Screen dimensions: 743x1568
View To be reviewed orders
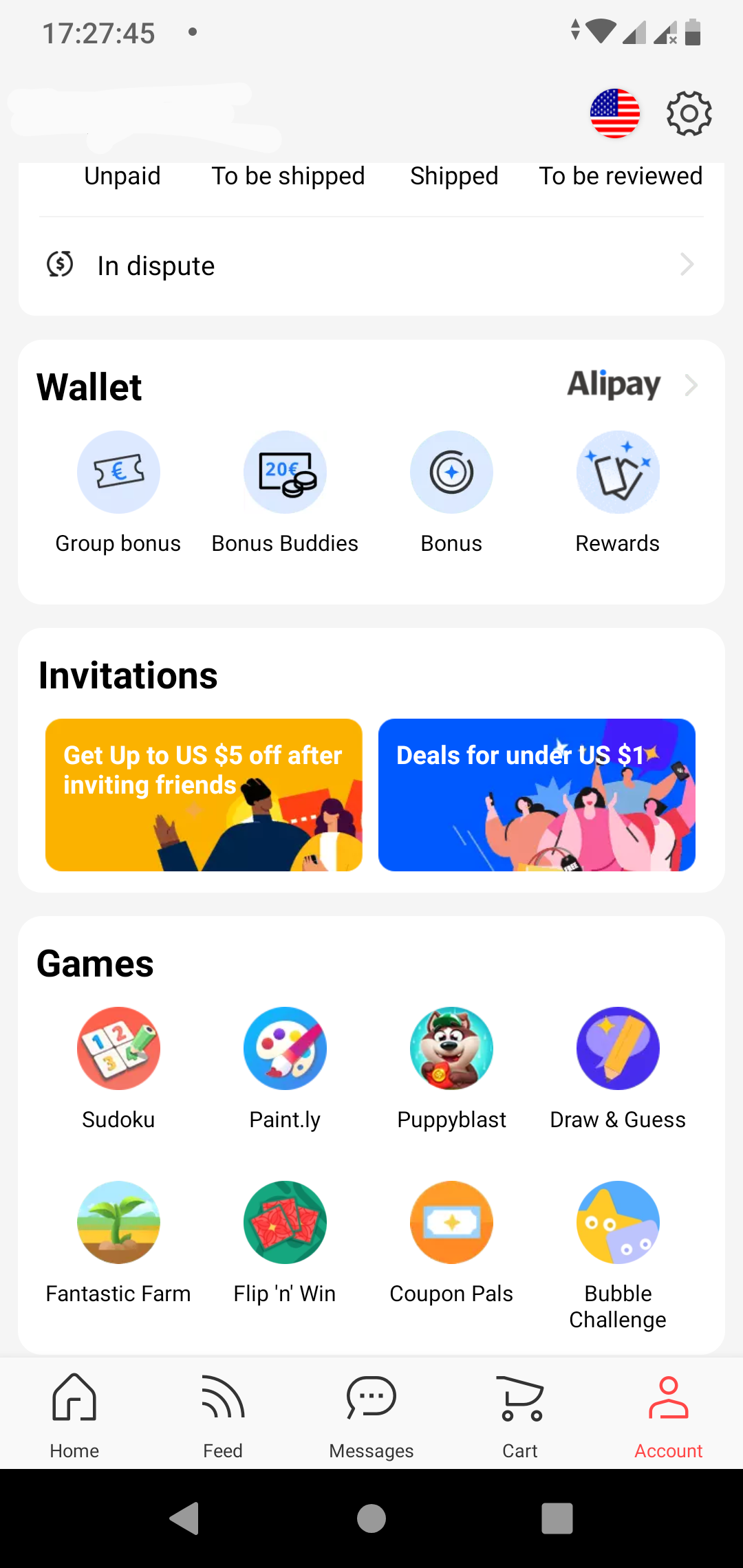coord(621,176)
